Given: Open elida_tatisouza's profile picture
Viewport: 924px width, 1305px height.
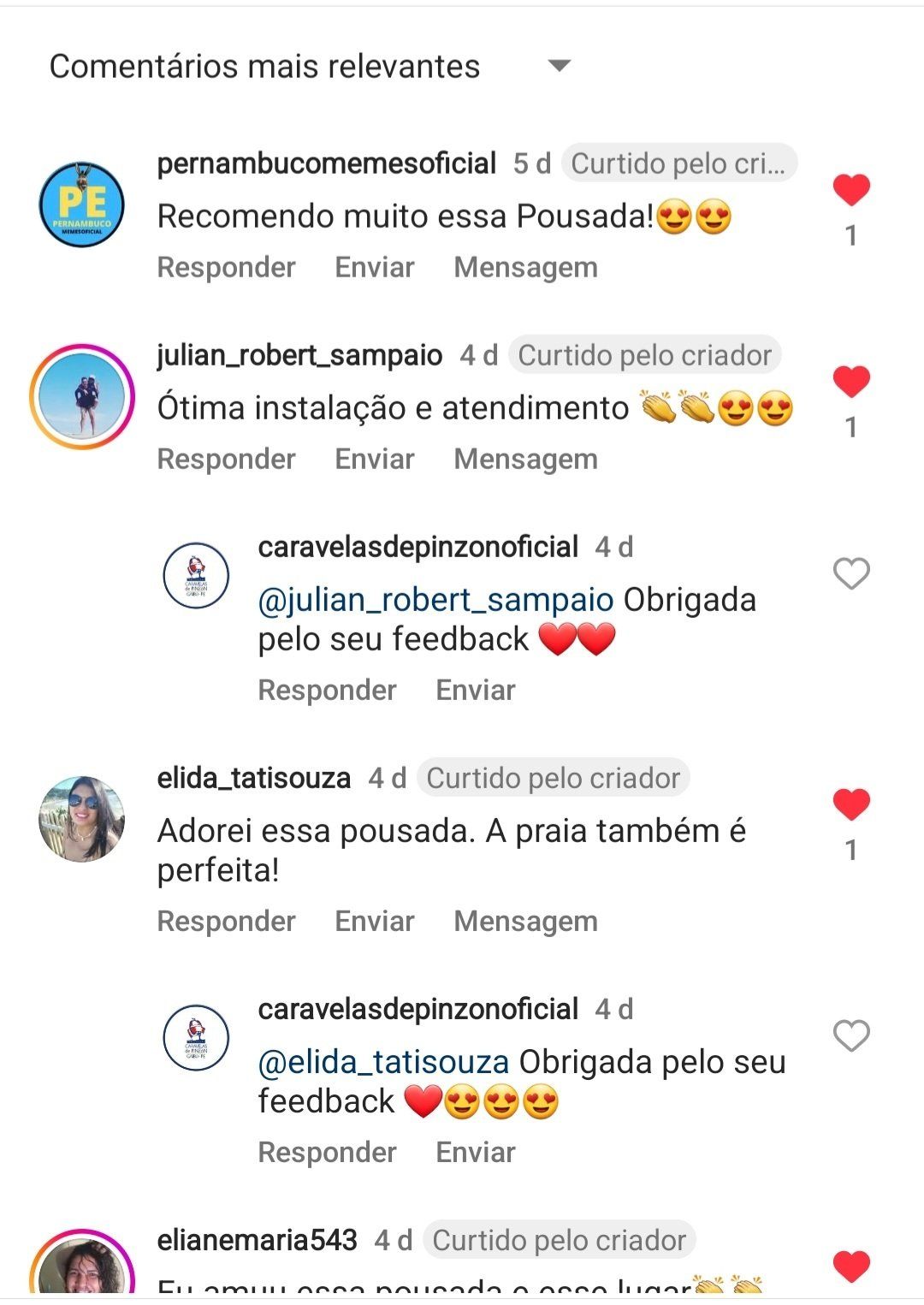Looking at the screenshot, I should click(82, 819).
